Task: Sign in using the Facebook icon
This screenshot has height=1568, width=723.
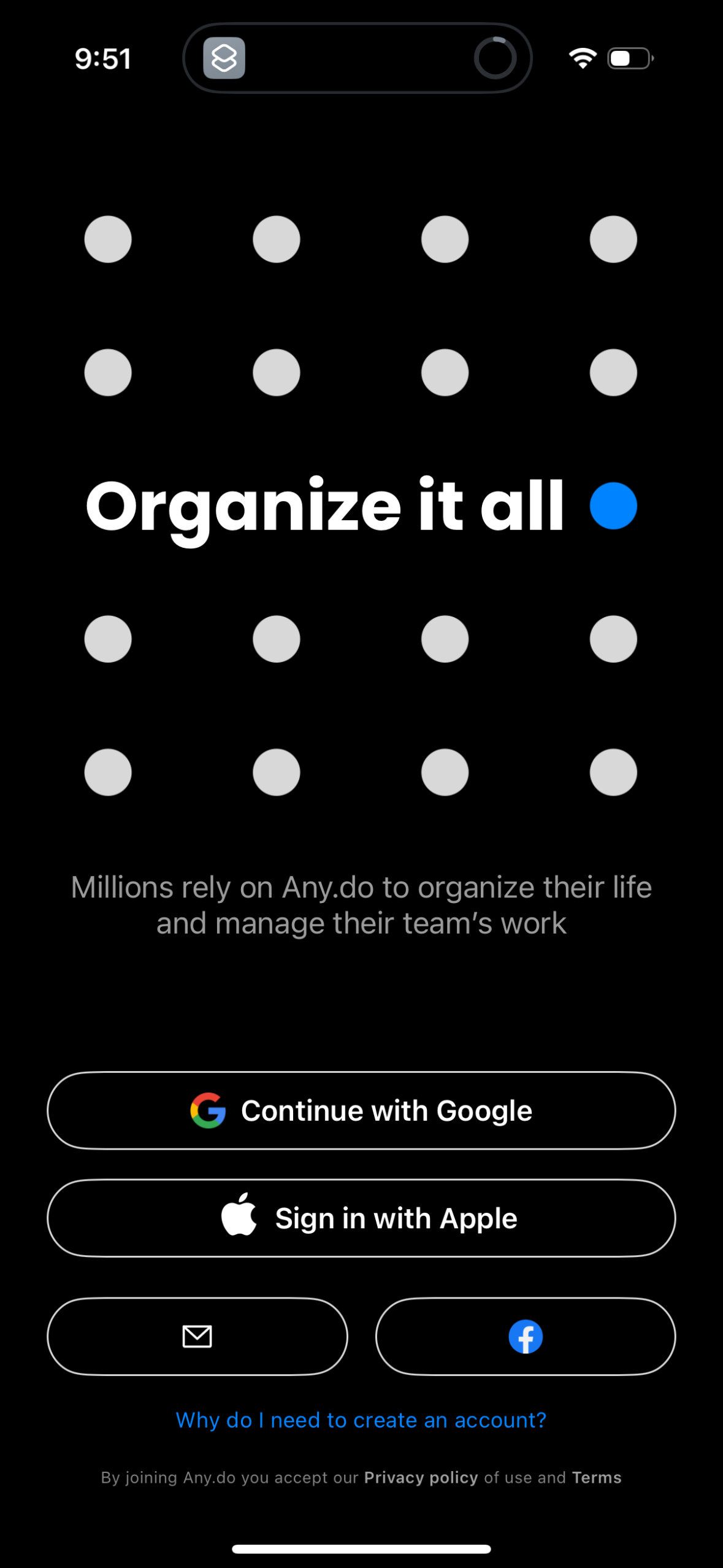Action: [x=525, y=1336]
